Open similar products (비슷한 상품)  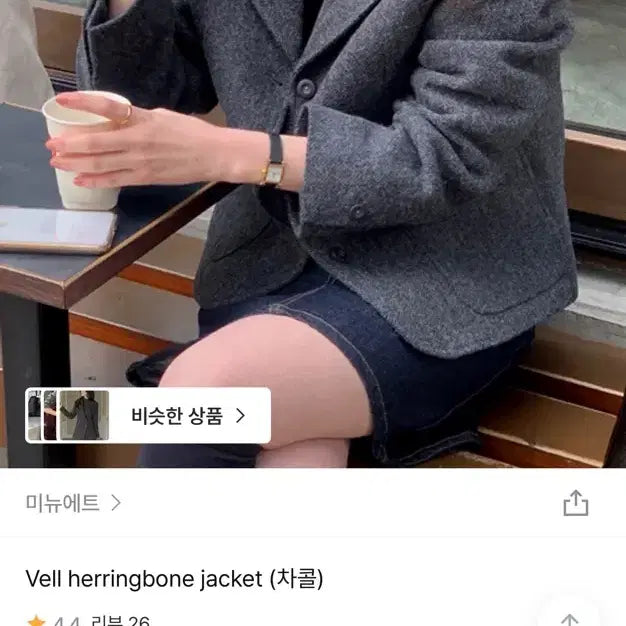148,416
